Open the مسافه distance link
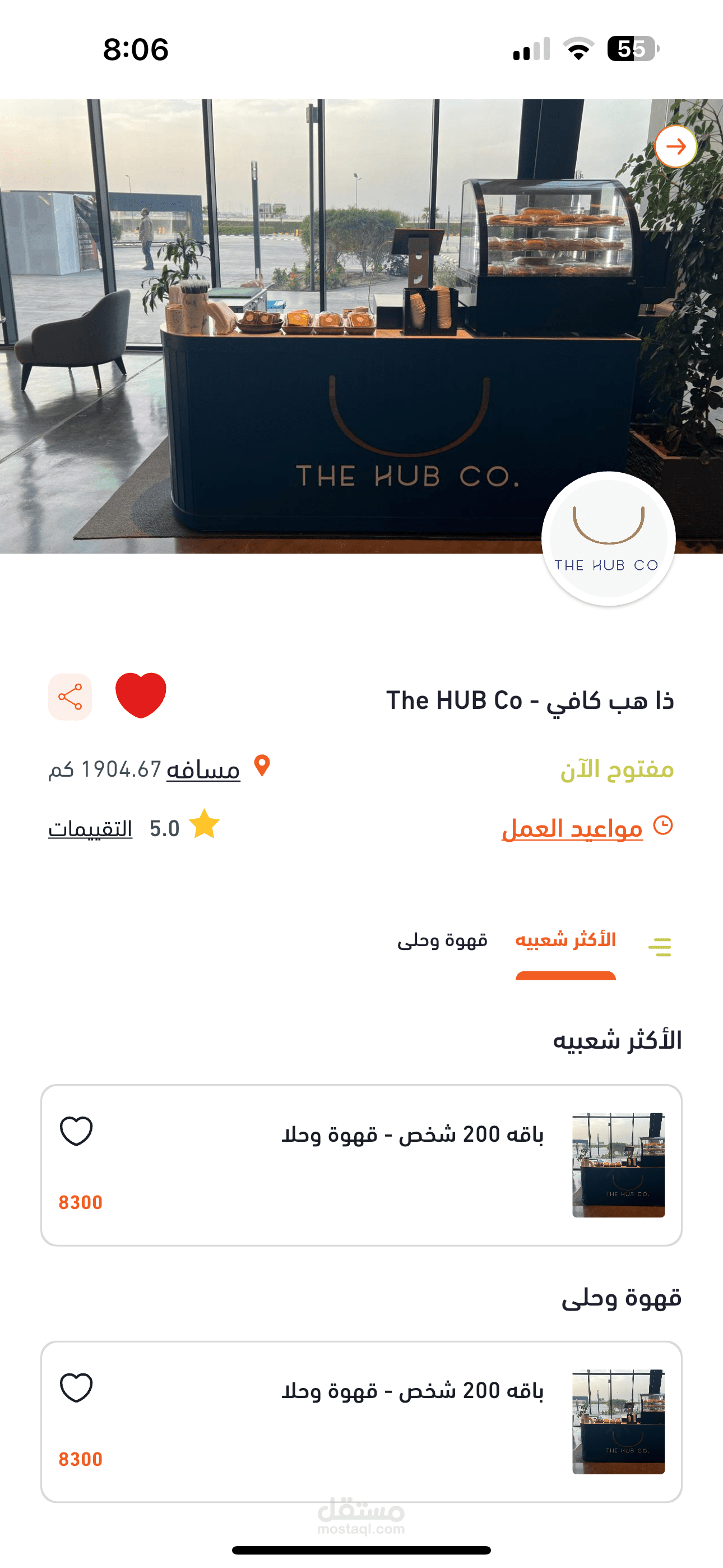Screen dimensions: 723x1568 [x=203, y=769]
